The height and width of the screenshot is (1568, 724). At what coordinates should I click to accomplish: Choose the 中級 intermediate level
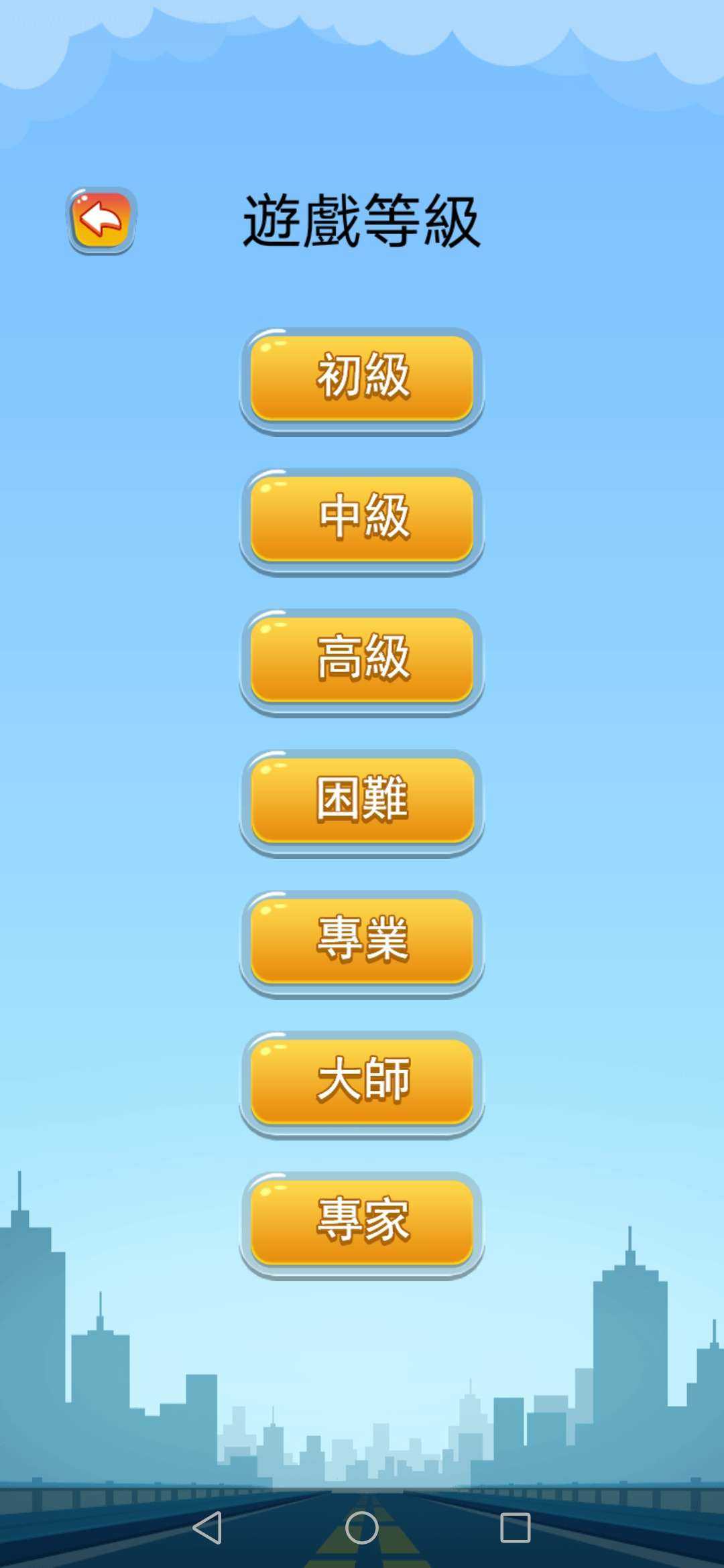tap(362, 519)
